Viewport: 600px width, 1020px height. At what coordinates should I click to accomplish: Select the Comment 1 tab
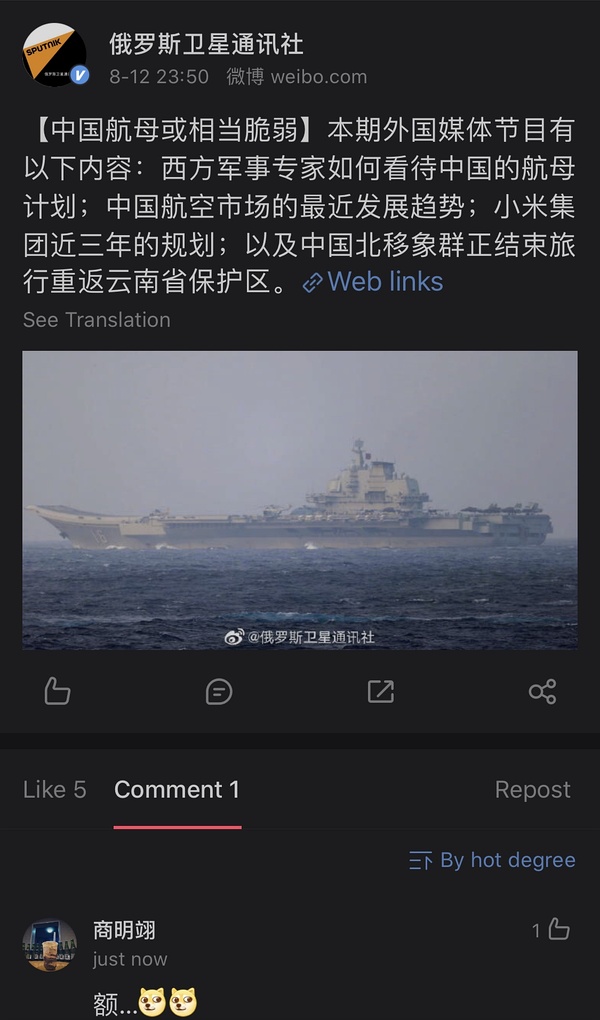(x=177, y=789)
